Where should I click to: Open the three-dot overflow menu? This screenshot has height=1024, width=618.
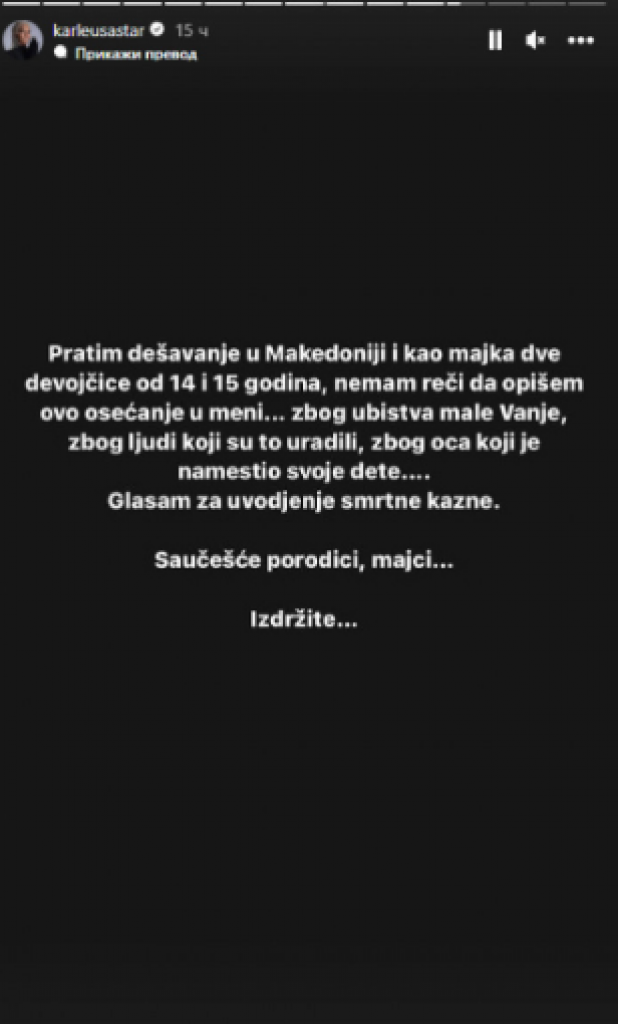[x=581, y=40]
